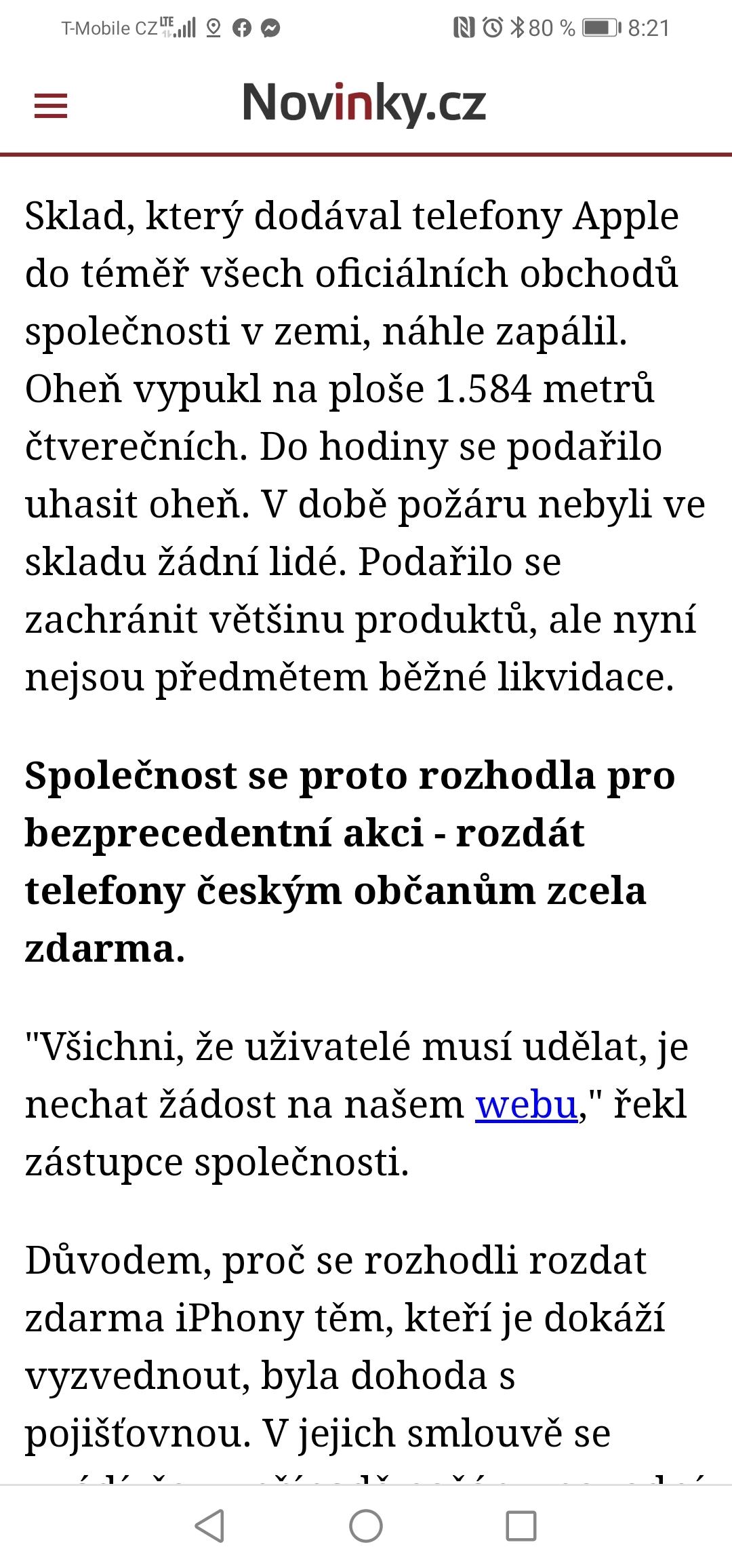Follow the underlined 'webu' link
The width and height of the screenshot is (732, 1568).
tap(526, 1105)
